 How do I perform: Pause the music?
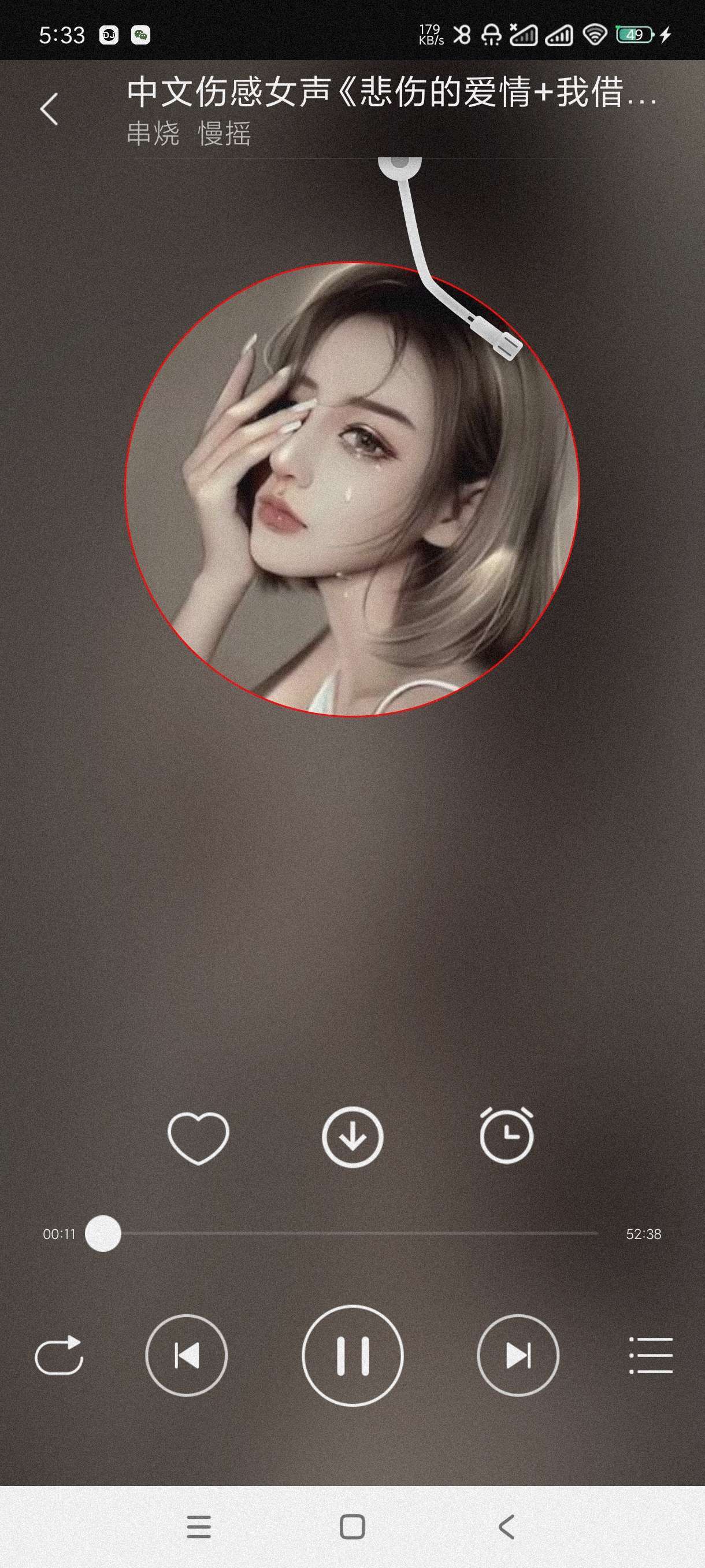[x=353, y=1355]
